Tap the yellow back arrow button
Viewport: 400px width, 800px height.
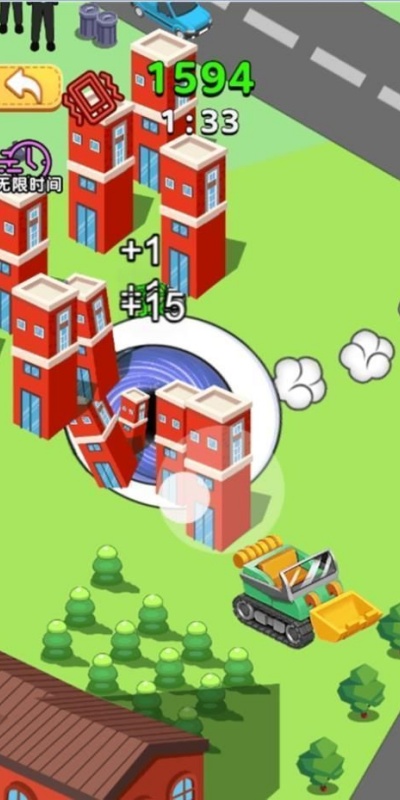[30, 87]
